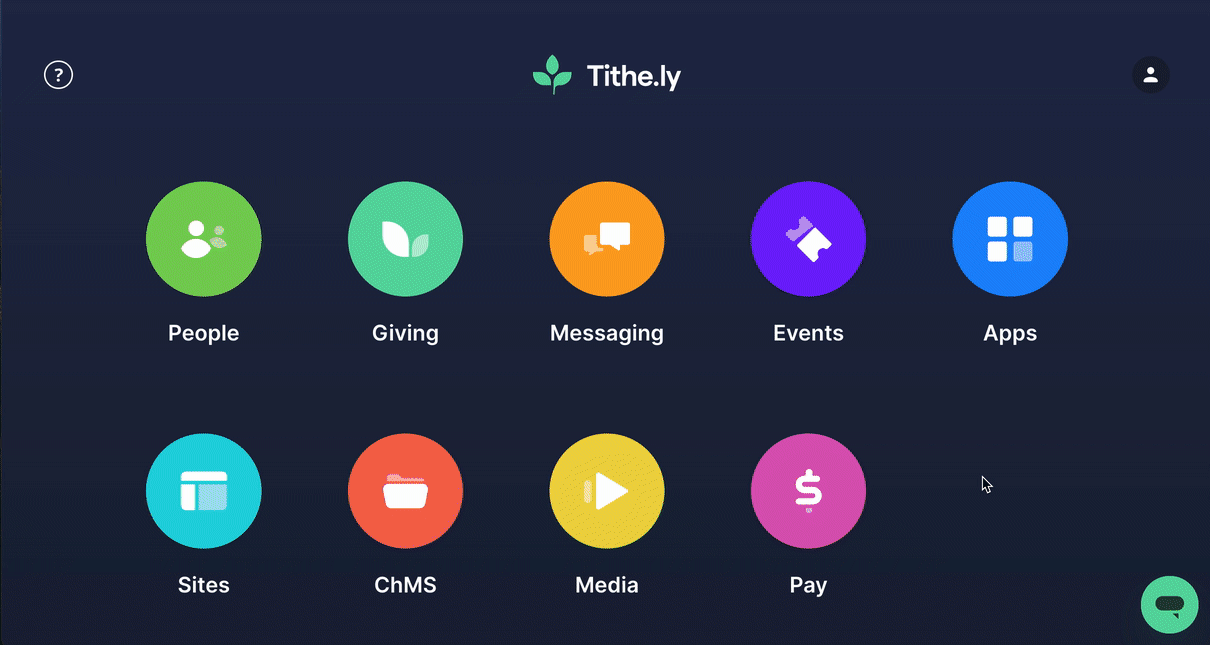Image resolution: width=1210 pixels, height=645 pixels.
Task: Select the Apps tile
Action: [x=1010, y=240]
